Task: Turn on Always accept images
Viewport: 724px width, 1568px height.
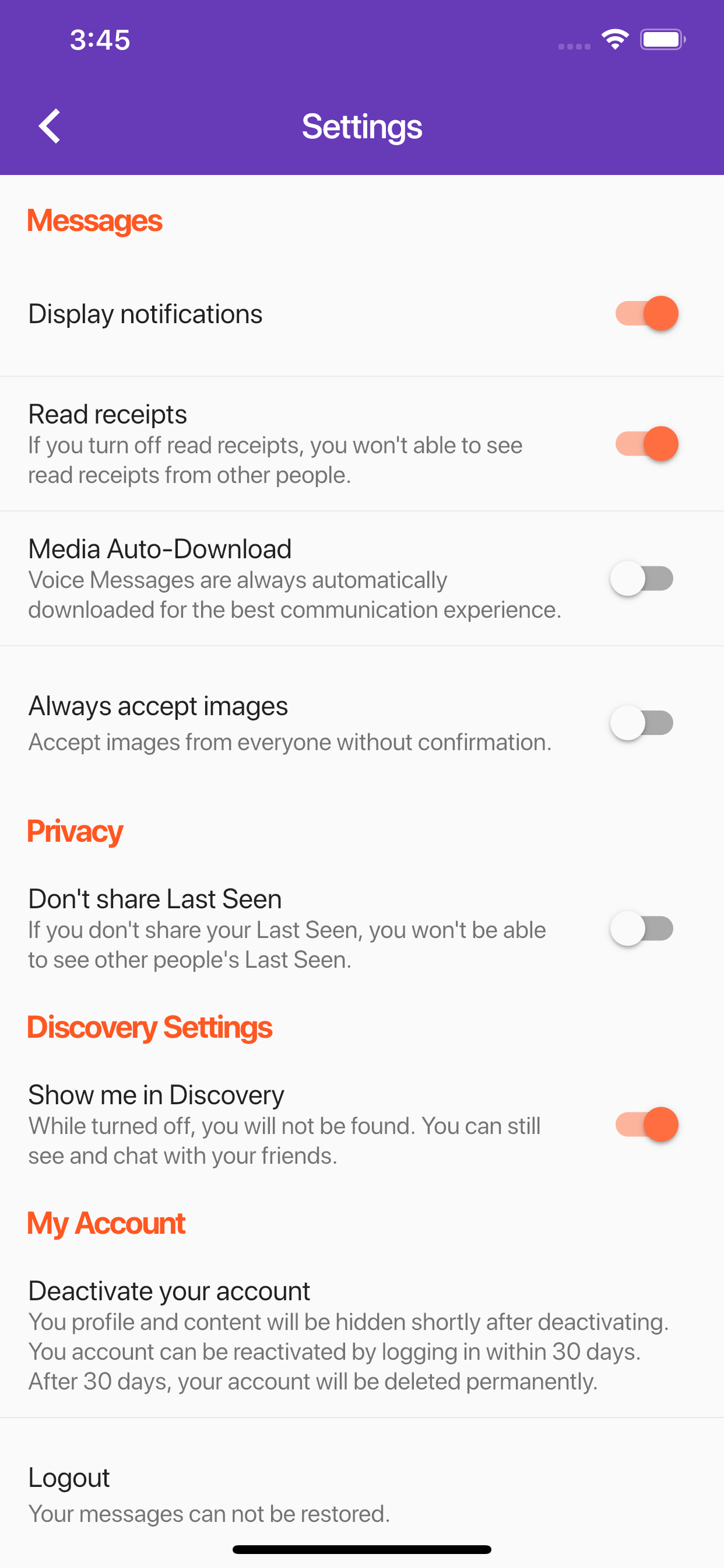Action: [645, 722]
